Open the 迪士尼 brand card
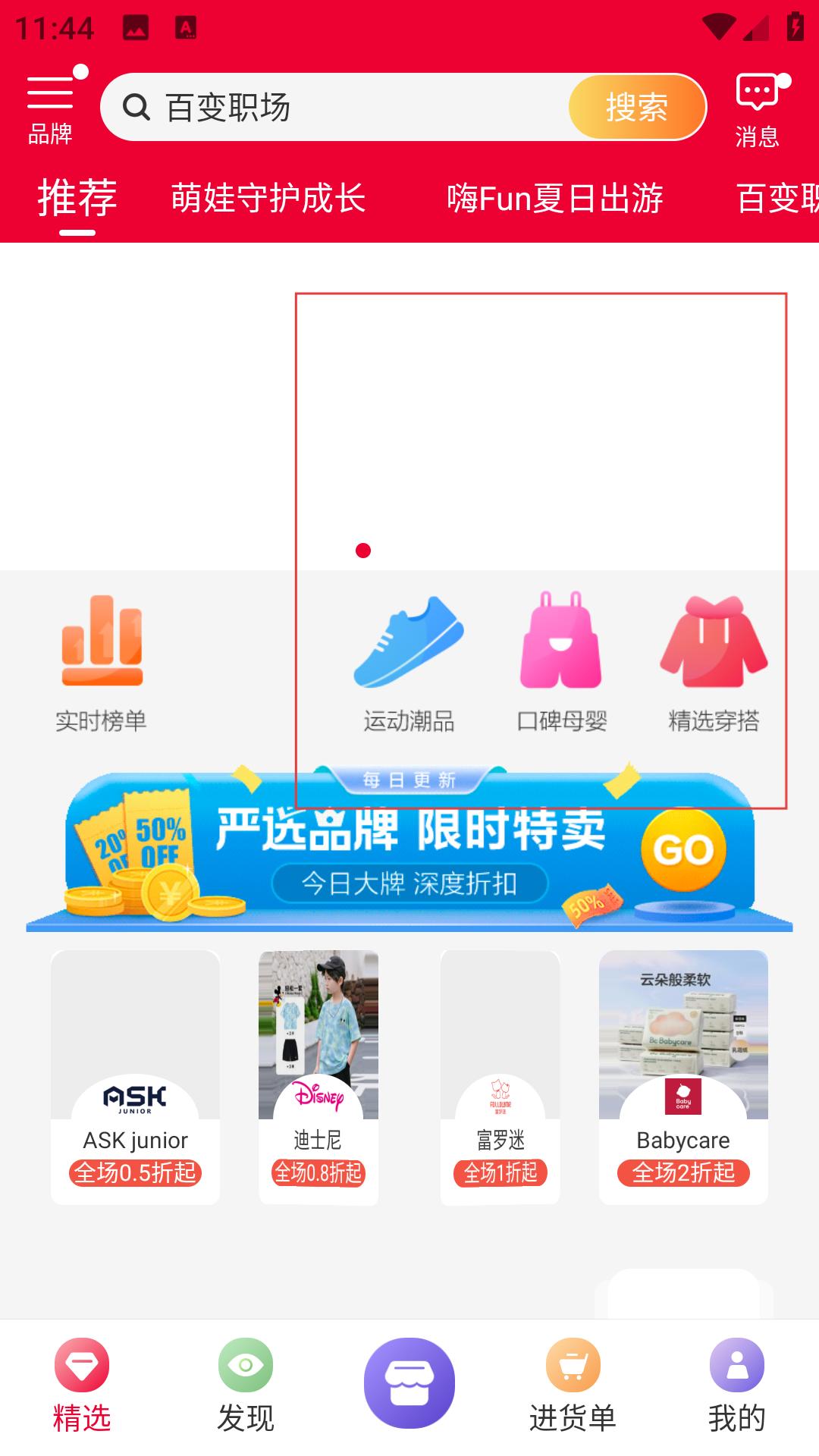819x1456 pixels. (318, 1077)
